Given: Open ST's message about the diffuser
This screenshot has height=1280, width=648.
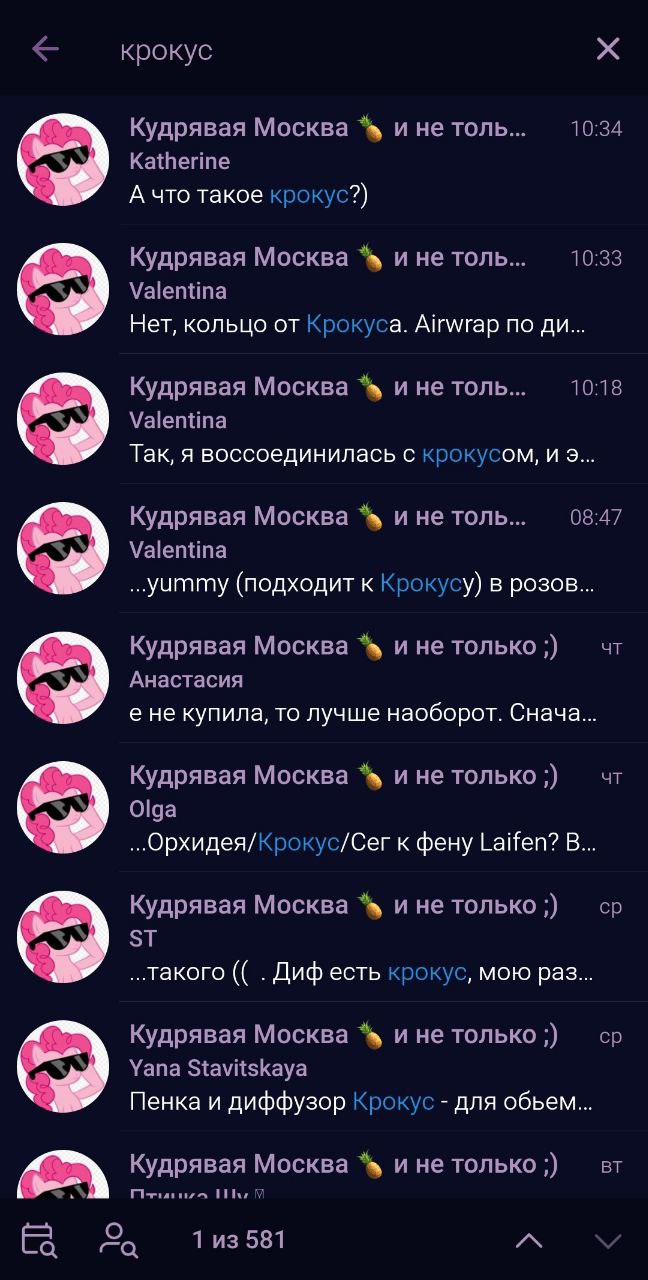Looking at the screenshot, I should pos(324,938).
